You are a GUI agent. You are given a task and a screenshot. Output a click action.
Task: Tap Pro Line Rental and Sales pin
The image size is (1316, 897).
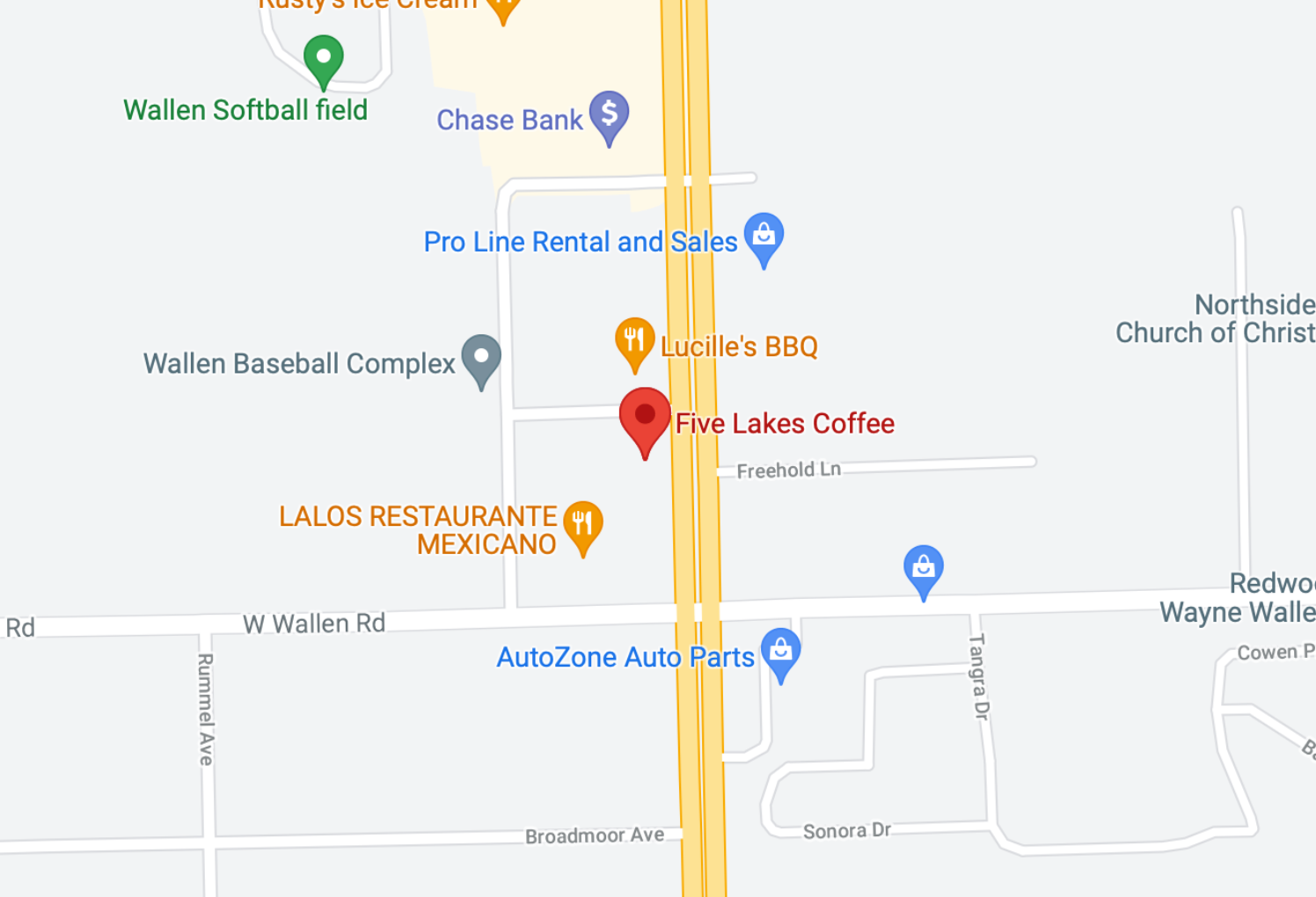tap(764, 236)
